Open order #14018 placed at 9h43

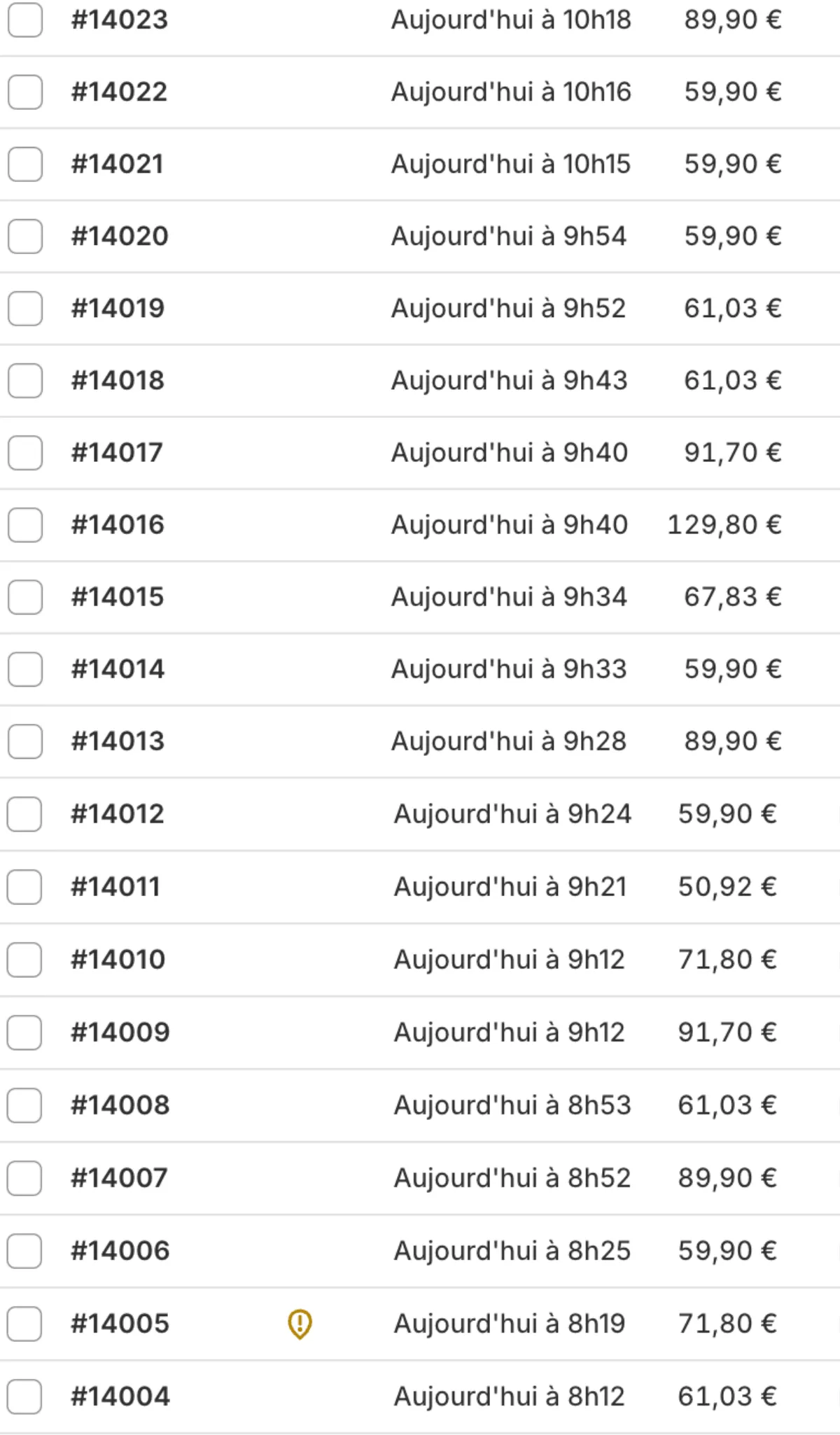[x=118, y=380]
